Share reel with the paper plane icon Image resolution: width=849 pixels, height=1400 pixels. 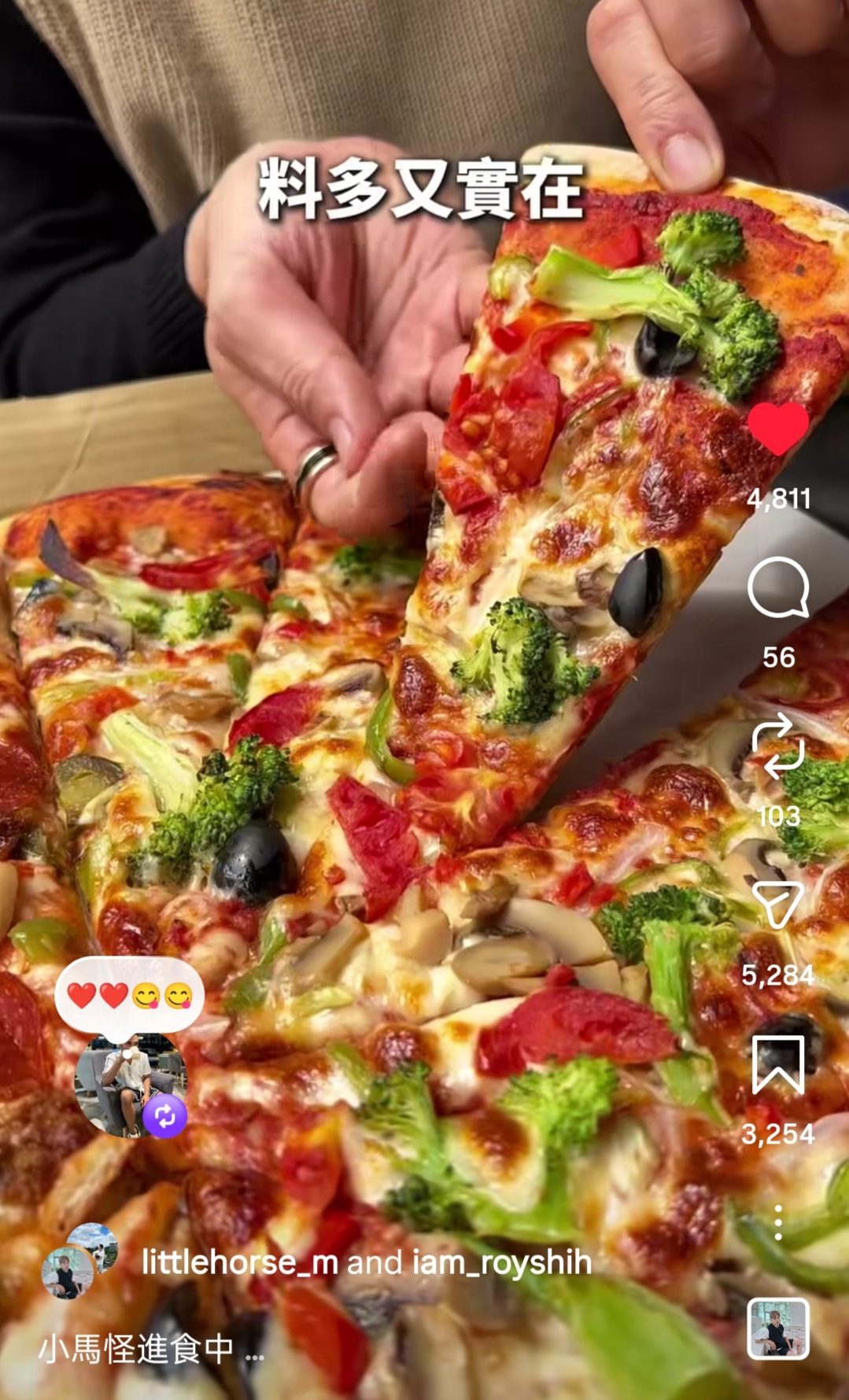click(777, 904)
